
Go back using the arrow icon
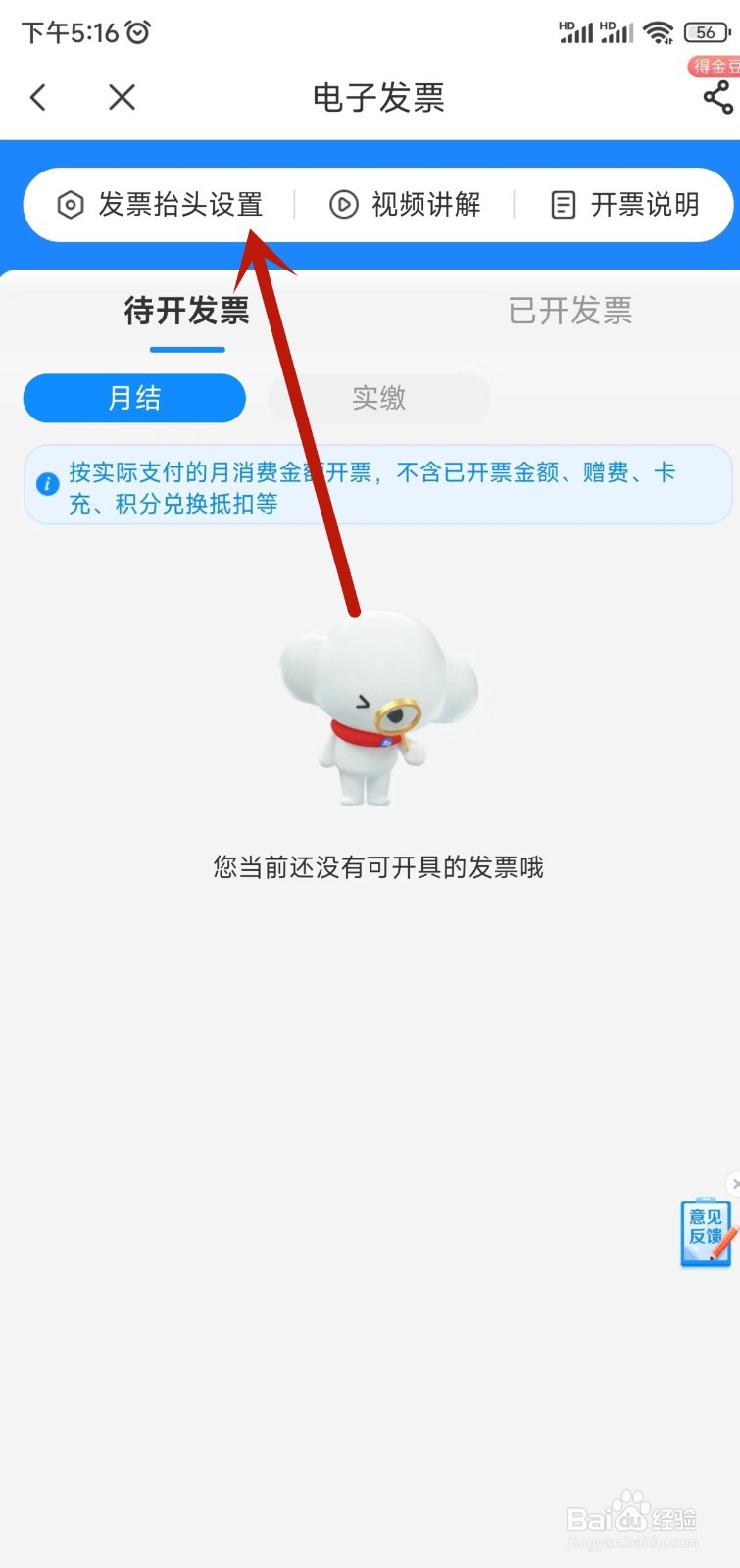pyautogui.click(x=38, y=97)
